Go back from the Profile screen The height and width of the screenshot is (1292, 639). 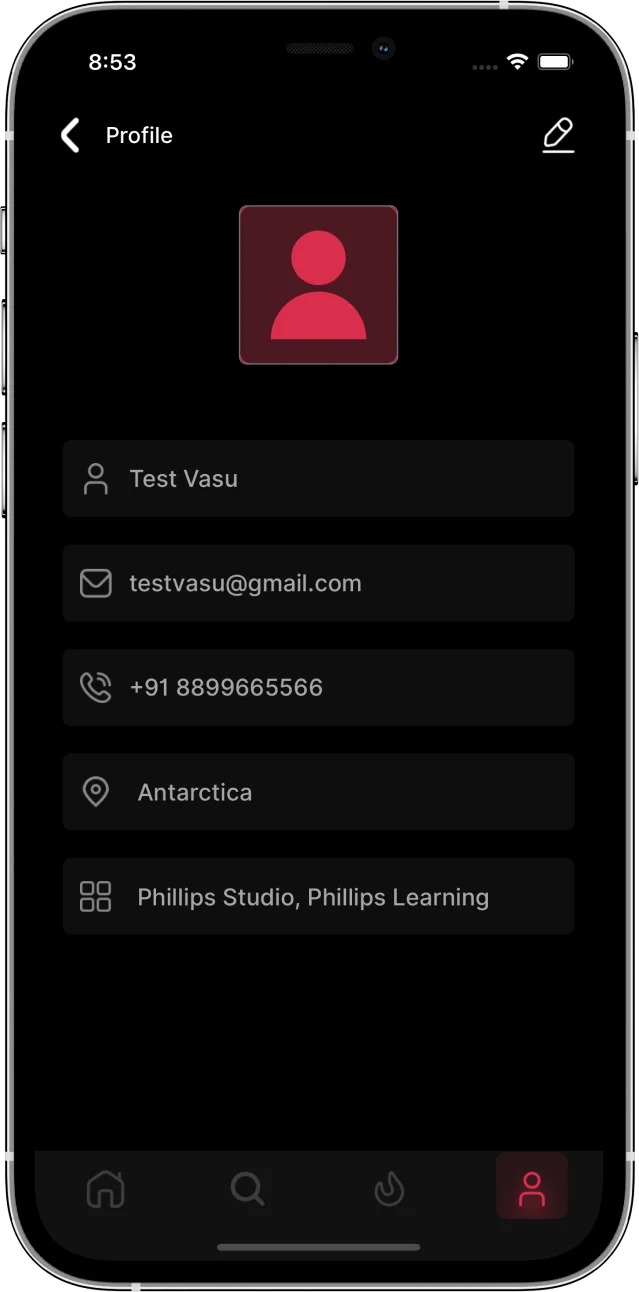coord(70,135)
